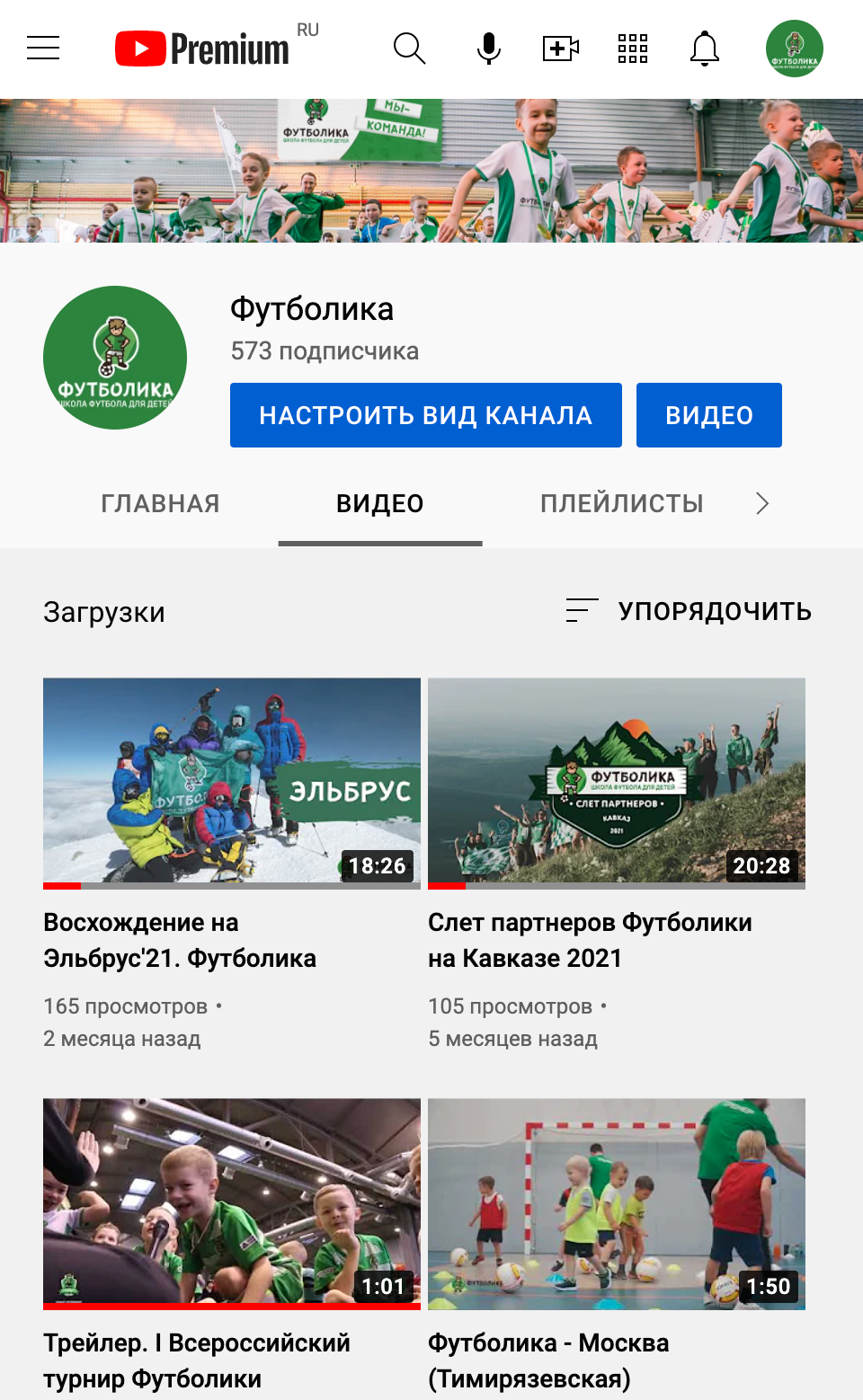
Task: Open Футболика - Москва (Тимирязевская) video
Action: coord(617,1202)
